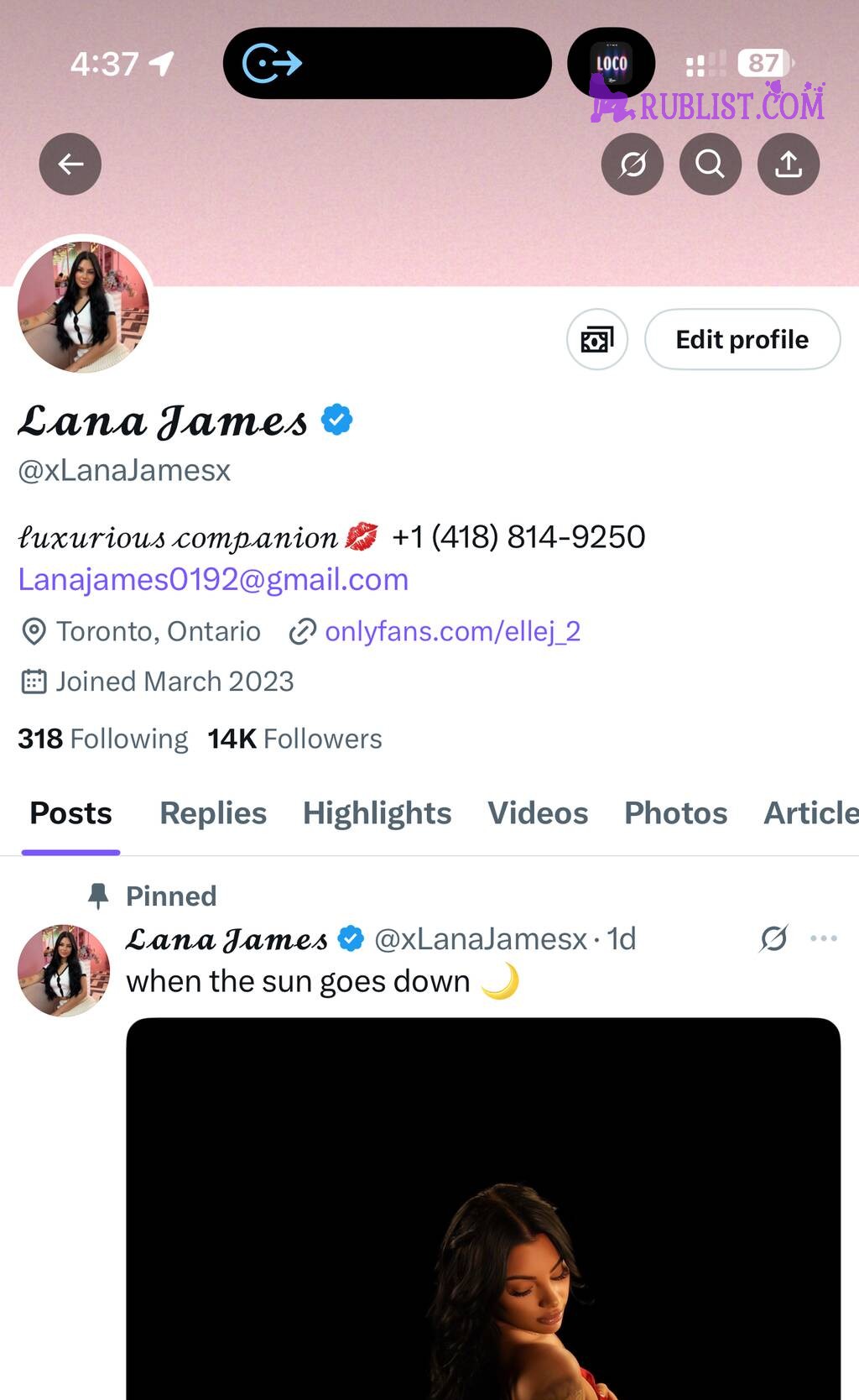The image size is (859, 1400).
Task: Tap Edit profile button
Action: point(742,339)
